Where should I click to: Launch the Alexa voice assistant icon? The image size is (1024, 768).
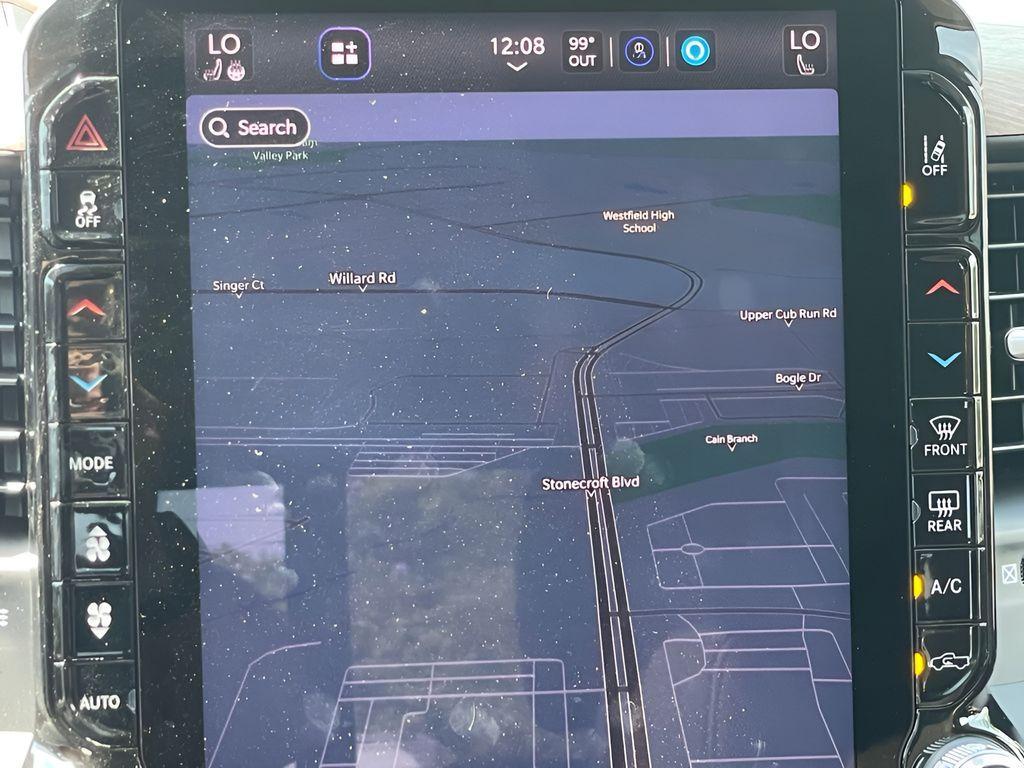pos(694,50)
